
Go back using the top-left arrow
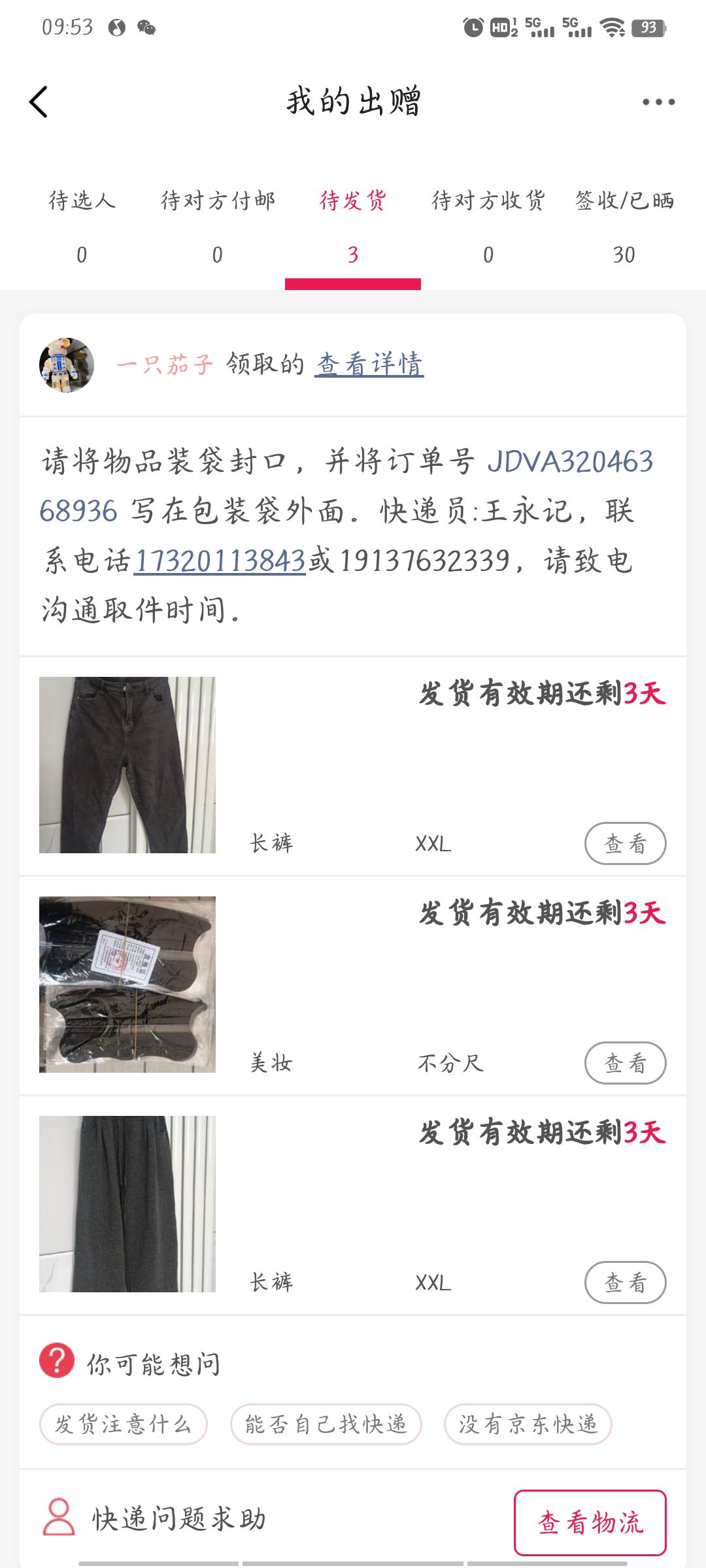tap(39, 102)
